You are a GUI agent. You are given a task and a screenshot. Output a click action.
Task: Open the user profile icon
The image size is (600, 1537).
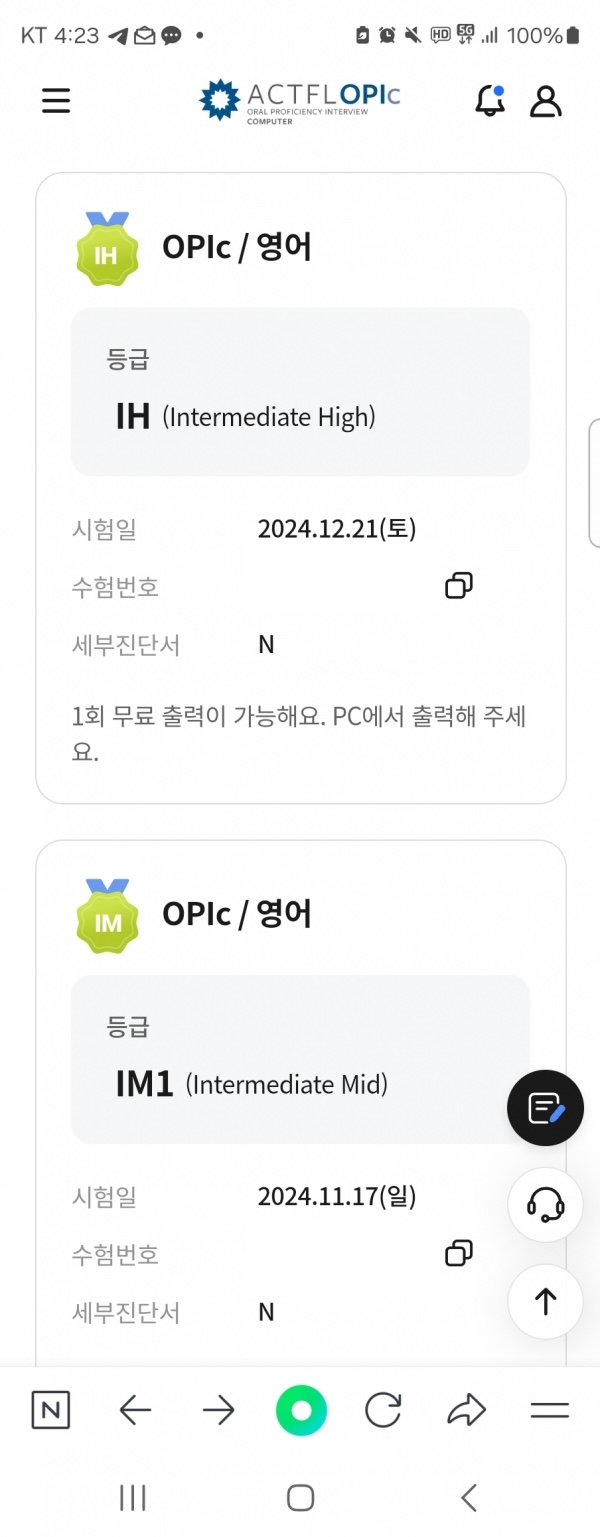tap(545, 101)
